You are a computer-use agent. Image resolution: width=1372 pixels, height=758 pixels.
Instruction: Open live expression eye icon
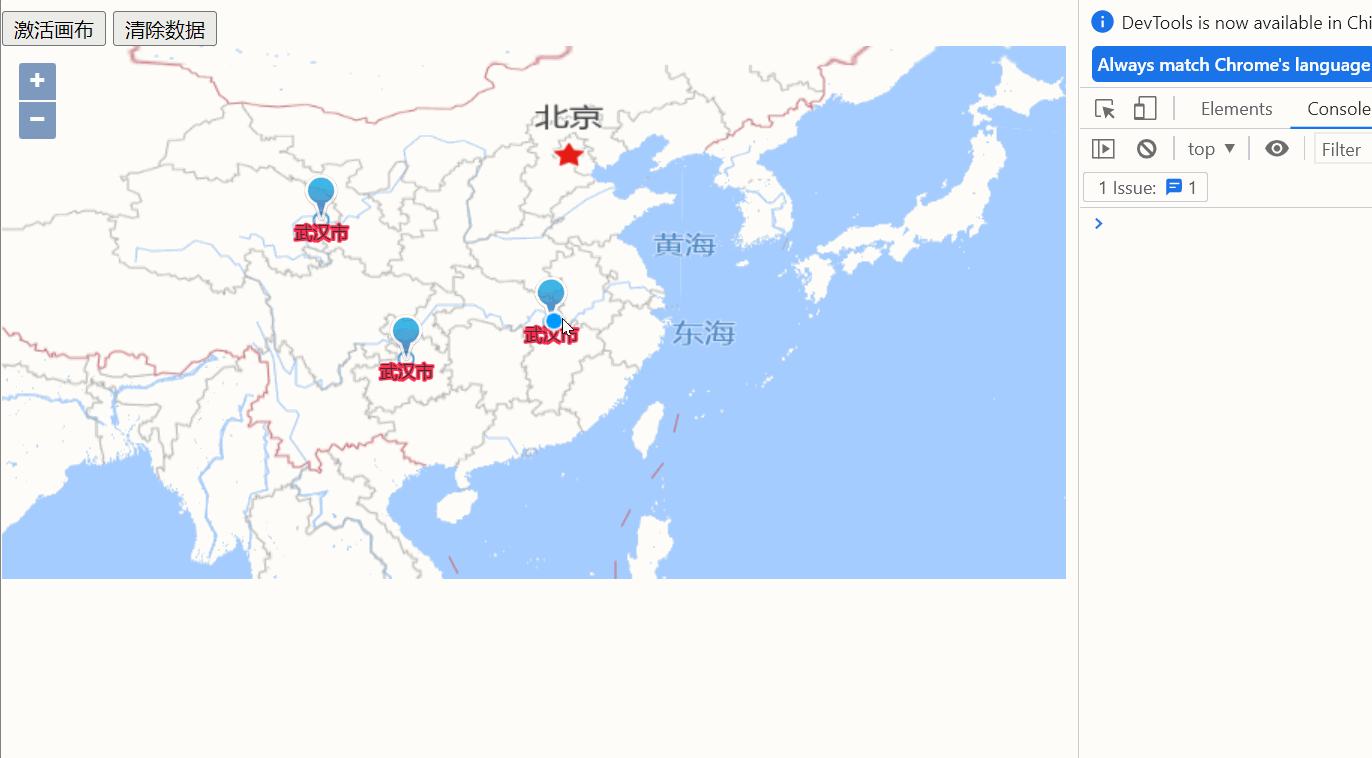pyautogui.click(x=1276, y=149)
